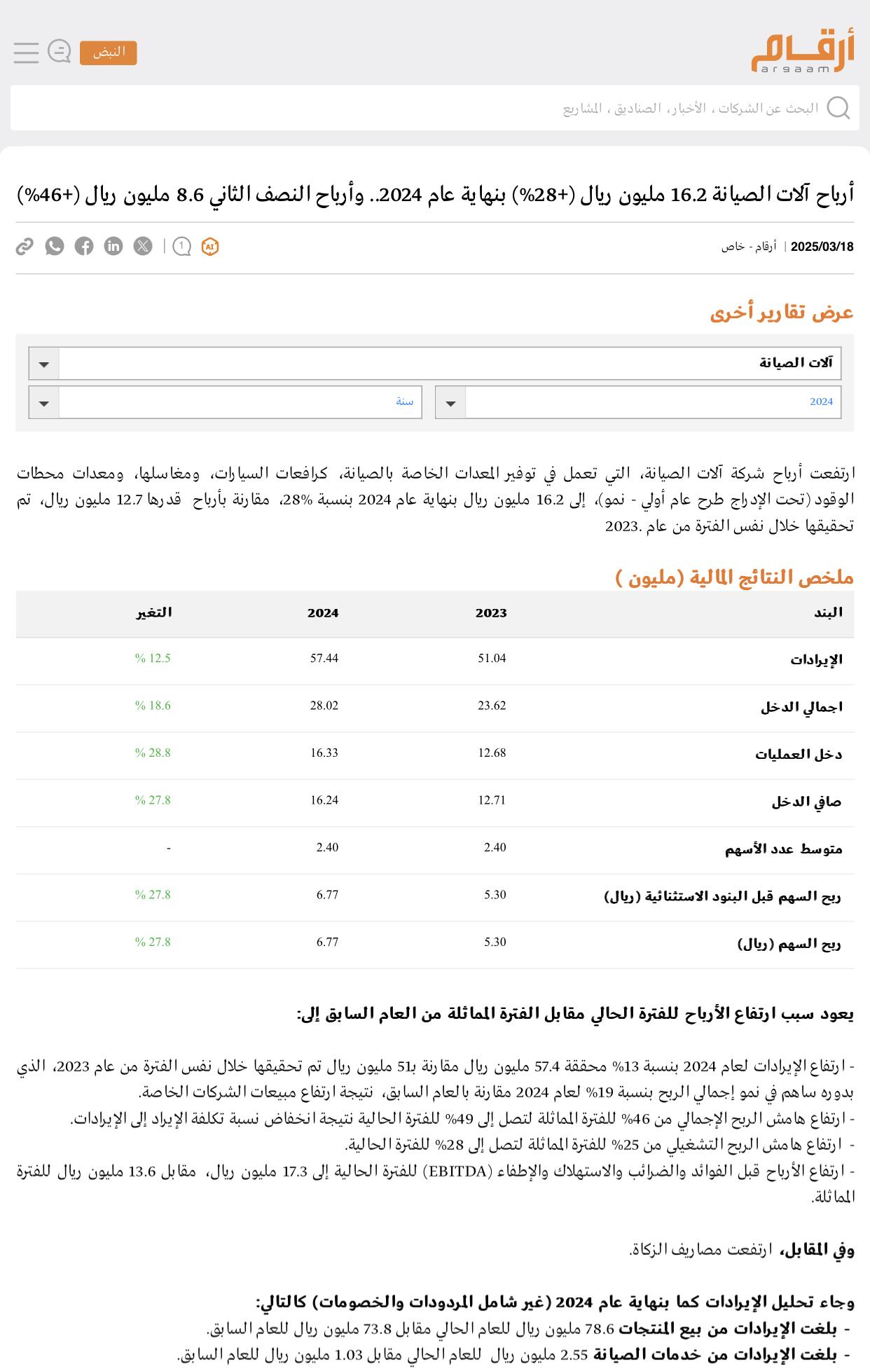This screenshot has height=1372, width=870.
Task: Open the article comments
Action: [x=182, y=247]
